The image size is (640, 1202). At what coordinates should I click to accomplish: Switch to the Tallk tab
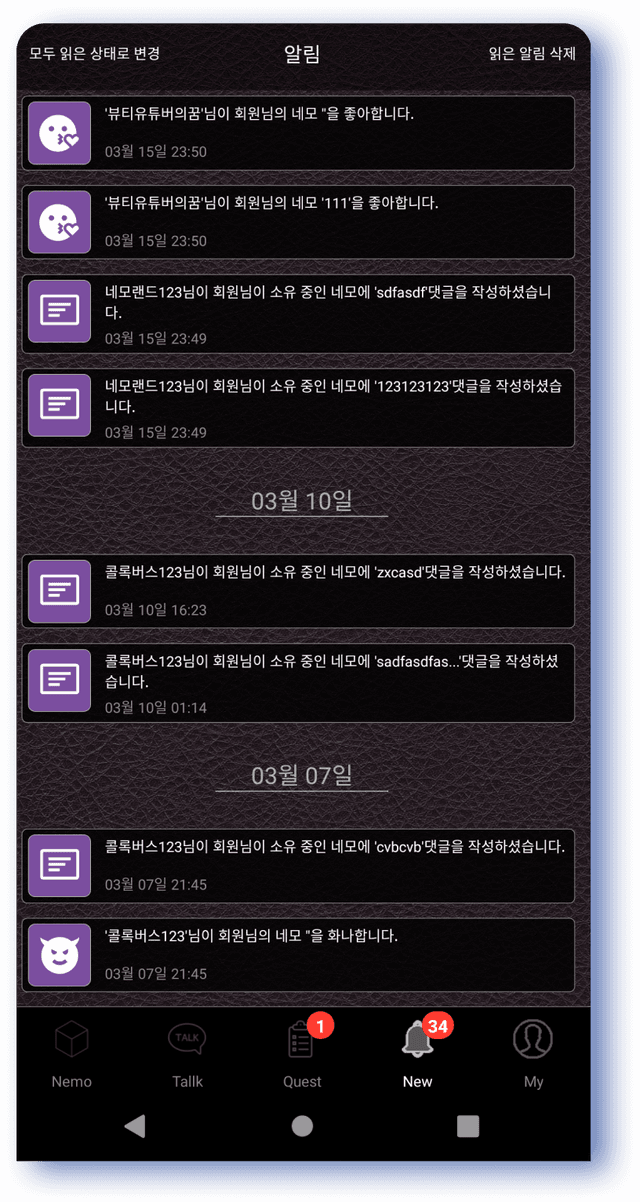point(187,1054)
